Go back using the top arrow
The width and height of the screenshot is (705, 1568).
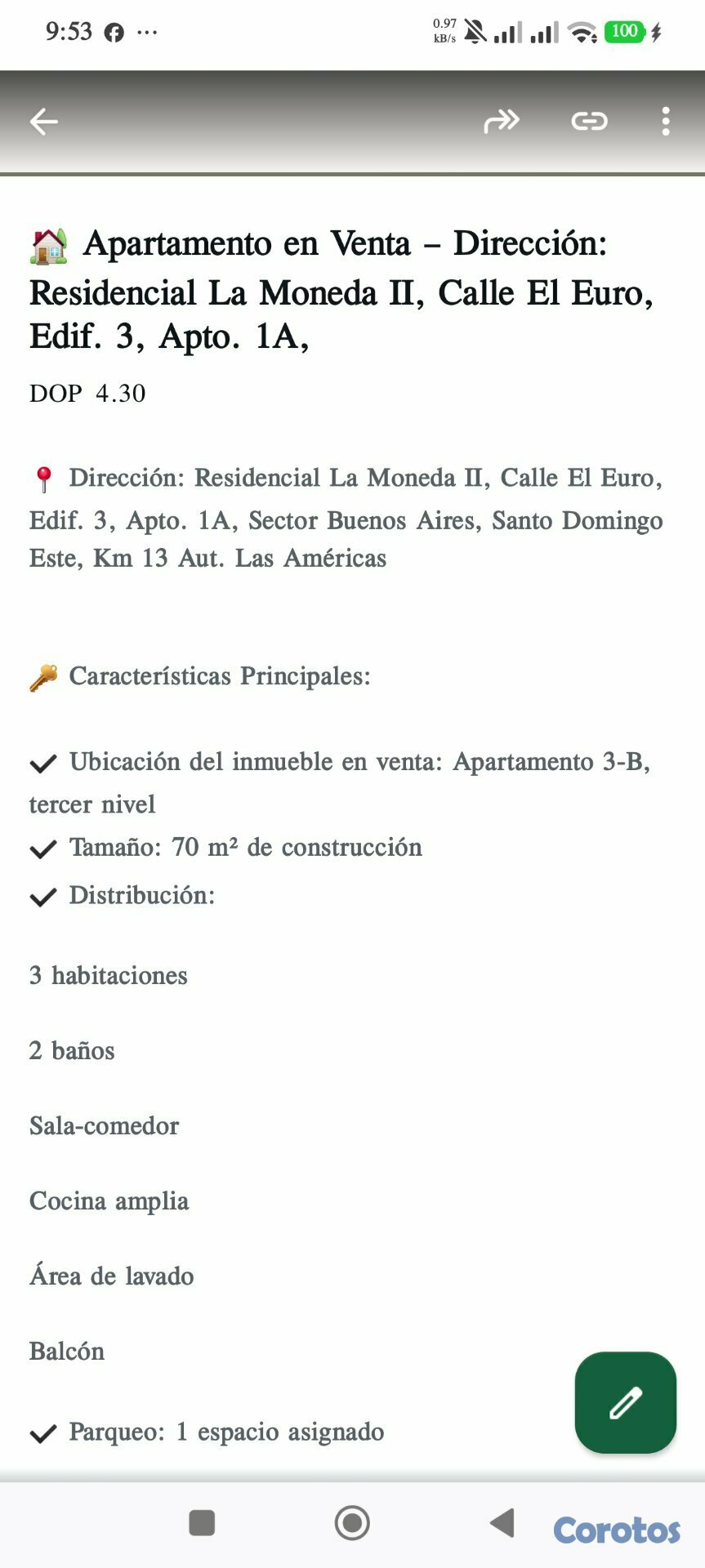tap(44, 122)
